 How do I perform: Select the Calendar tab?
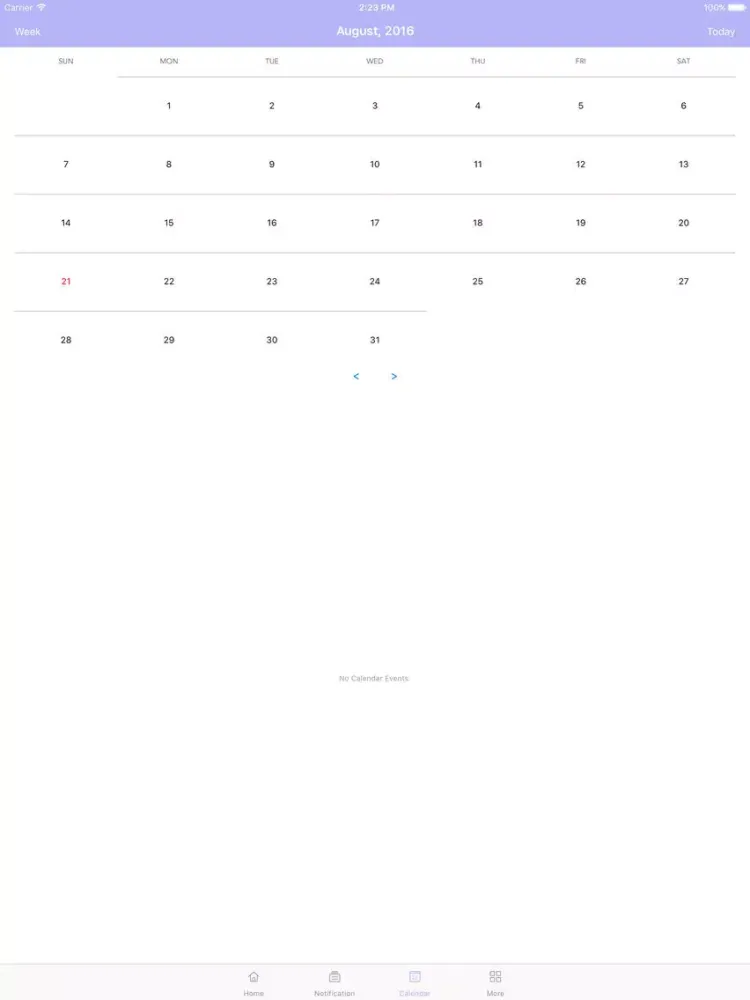coord(414,983)
